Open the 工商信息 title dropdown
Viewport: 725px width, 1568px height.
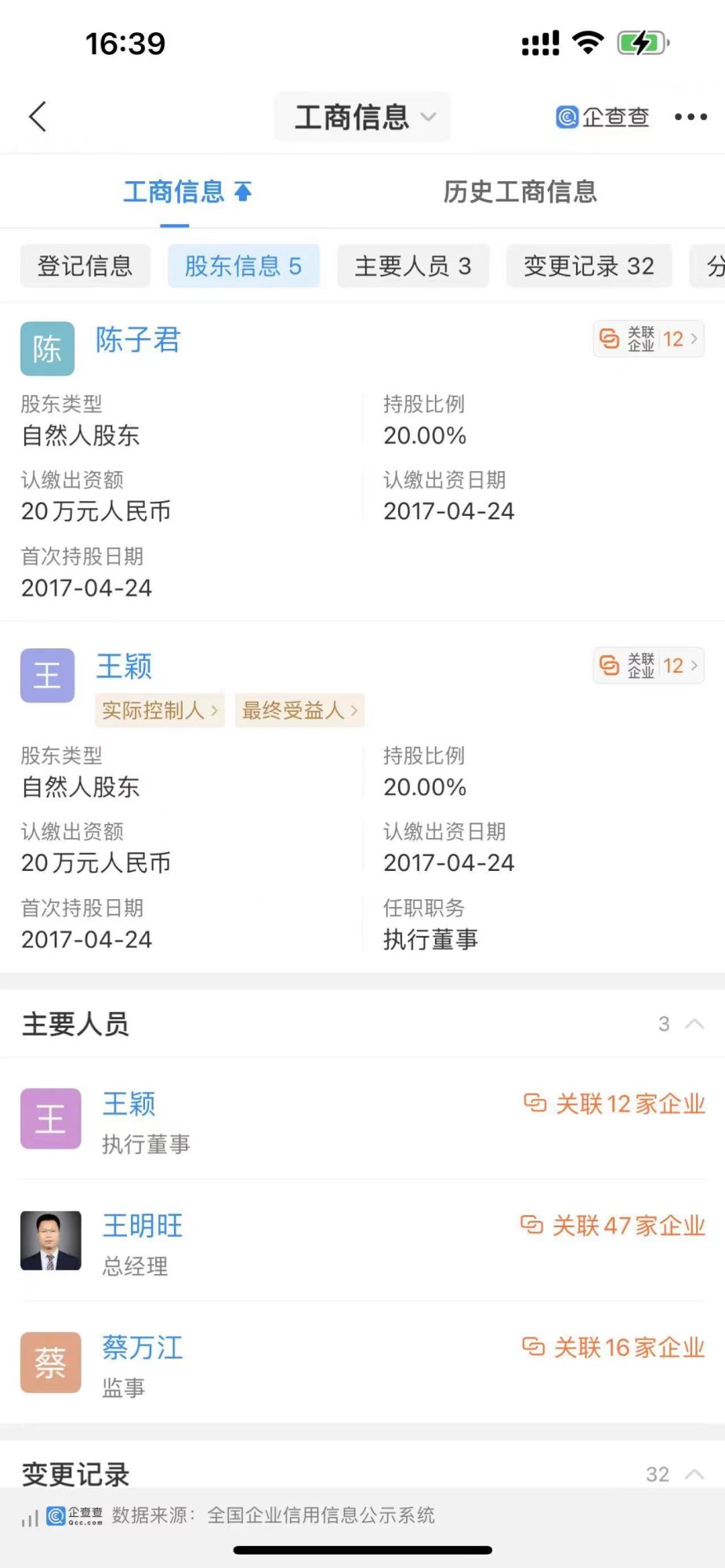[362, 117]
